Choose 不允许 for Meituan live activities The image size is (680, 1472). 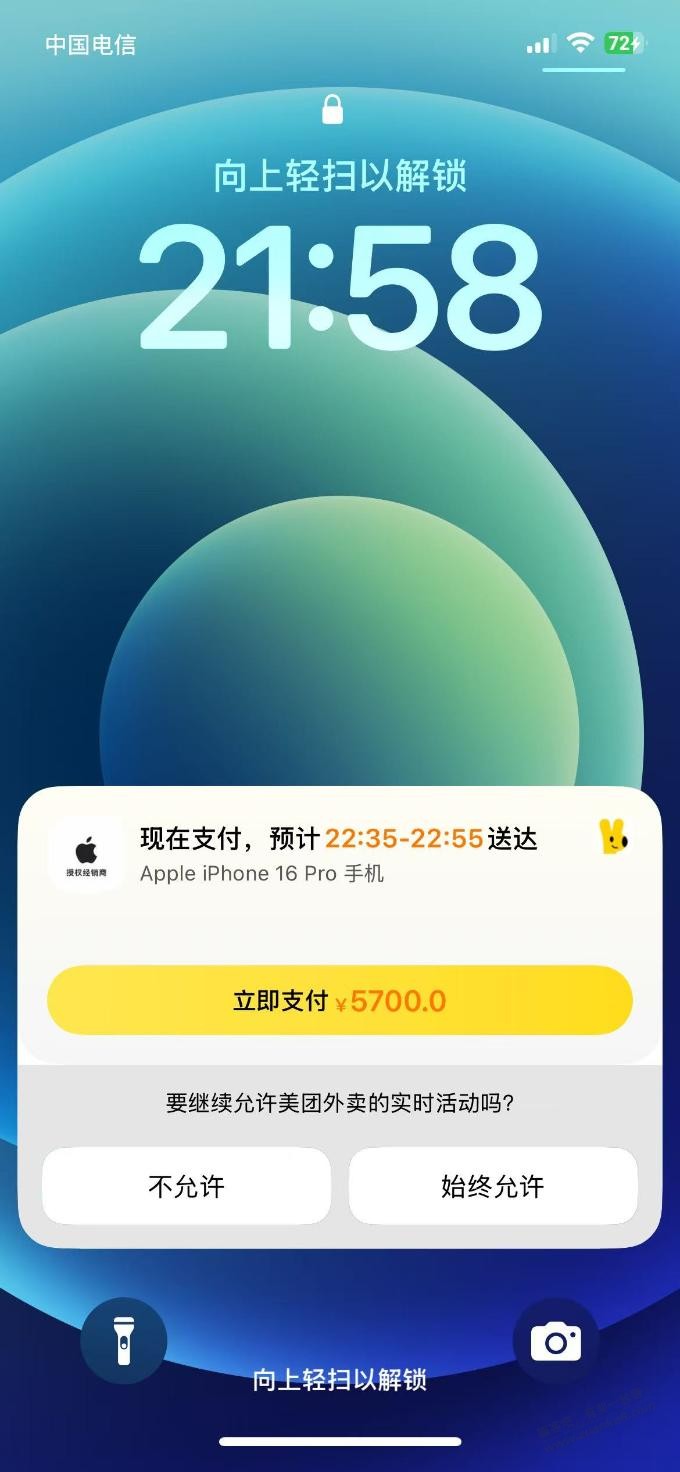point(186,1186)
